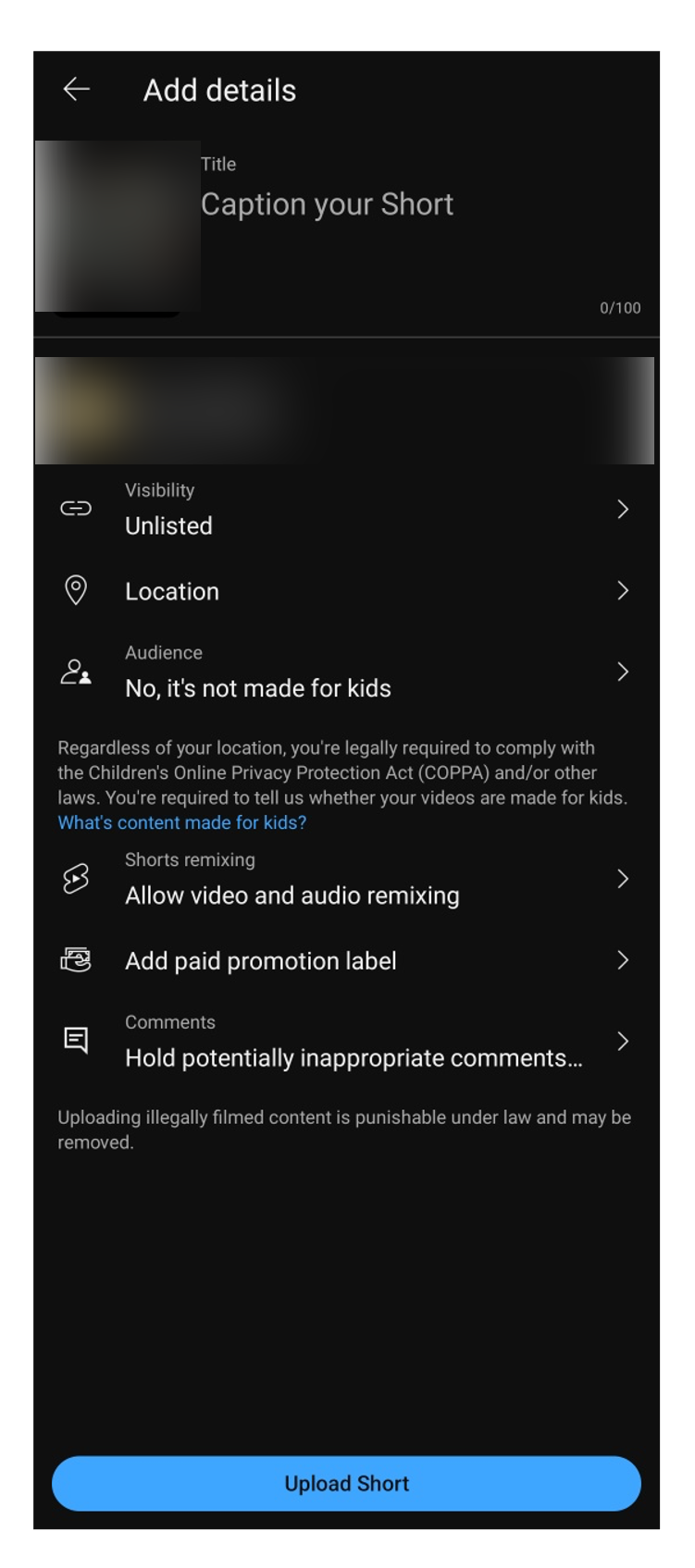Tap the blurred video thumbnail preview

pos(118,227)
